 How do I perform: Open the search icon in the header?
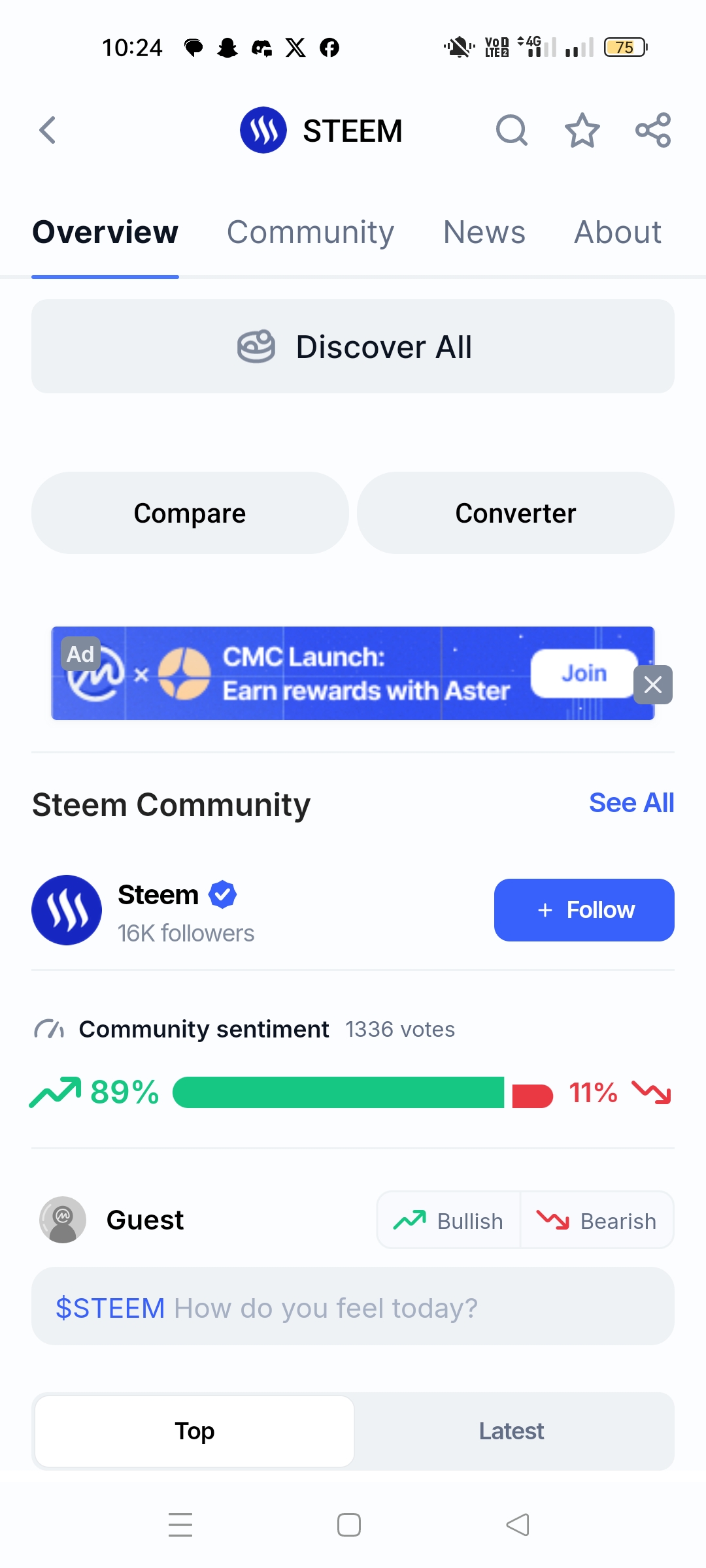coord(511,130)
